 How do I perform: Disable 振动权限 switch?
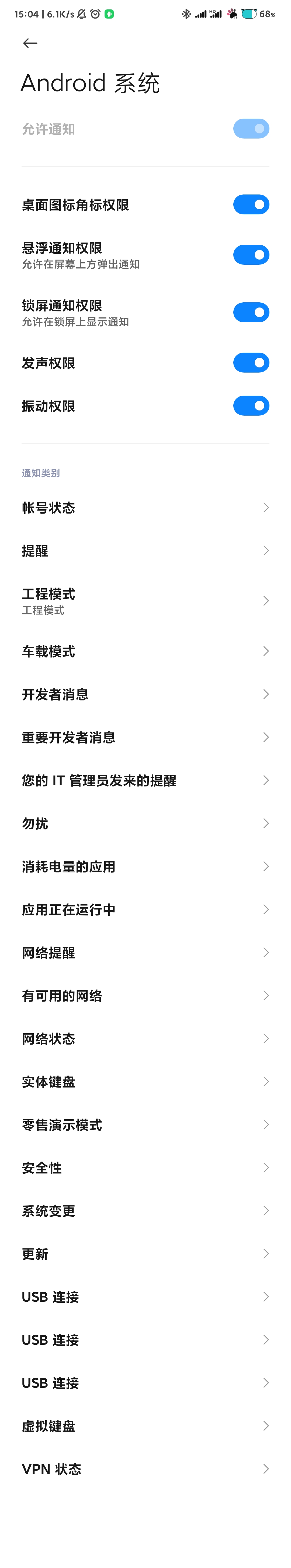tap(251, 405)
